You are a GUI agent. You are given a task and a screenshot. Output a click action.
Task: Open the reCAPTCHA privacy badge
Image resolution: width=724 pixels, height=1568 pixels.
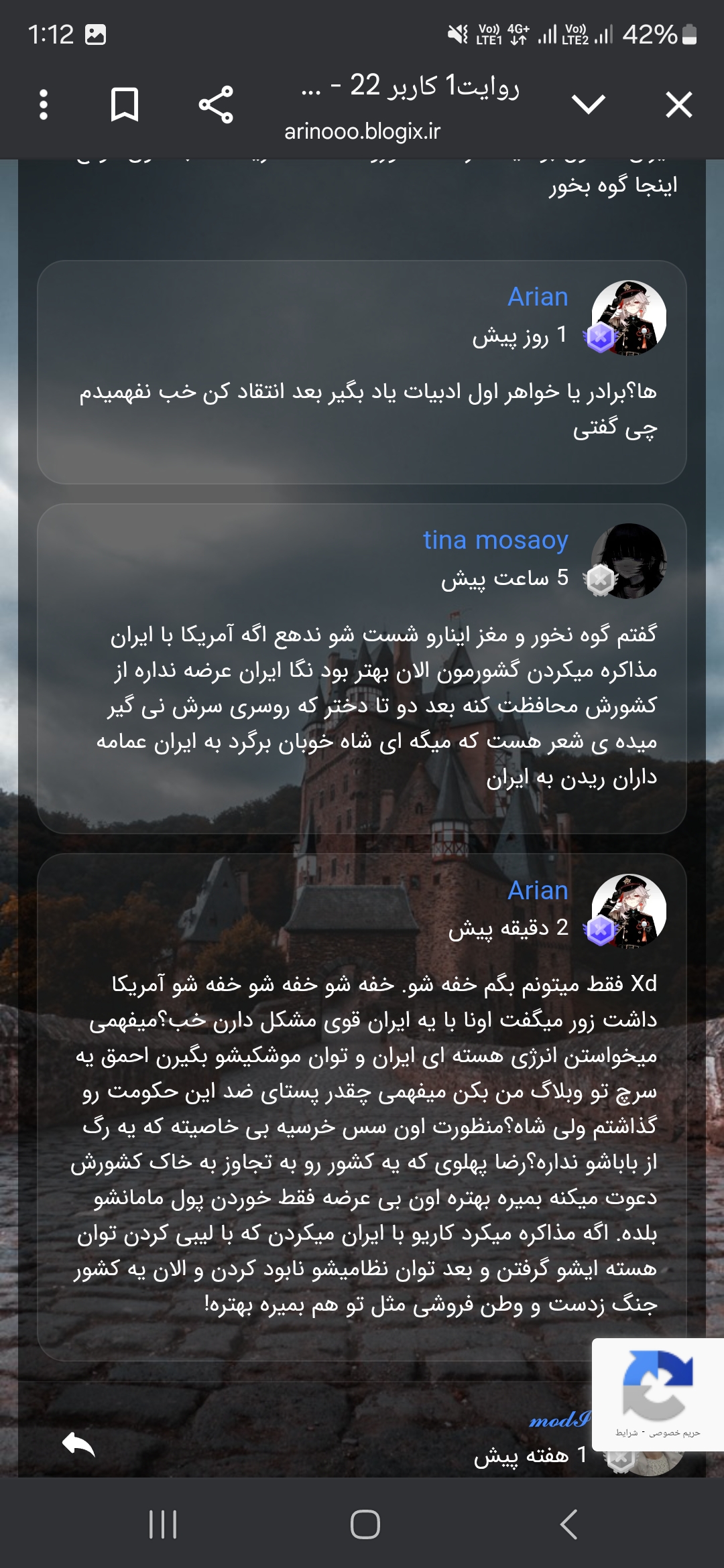click(657, 1394)
